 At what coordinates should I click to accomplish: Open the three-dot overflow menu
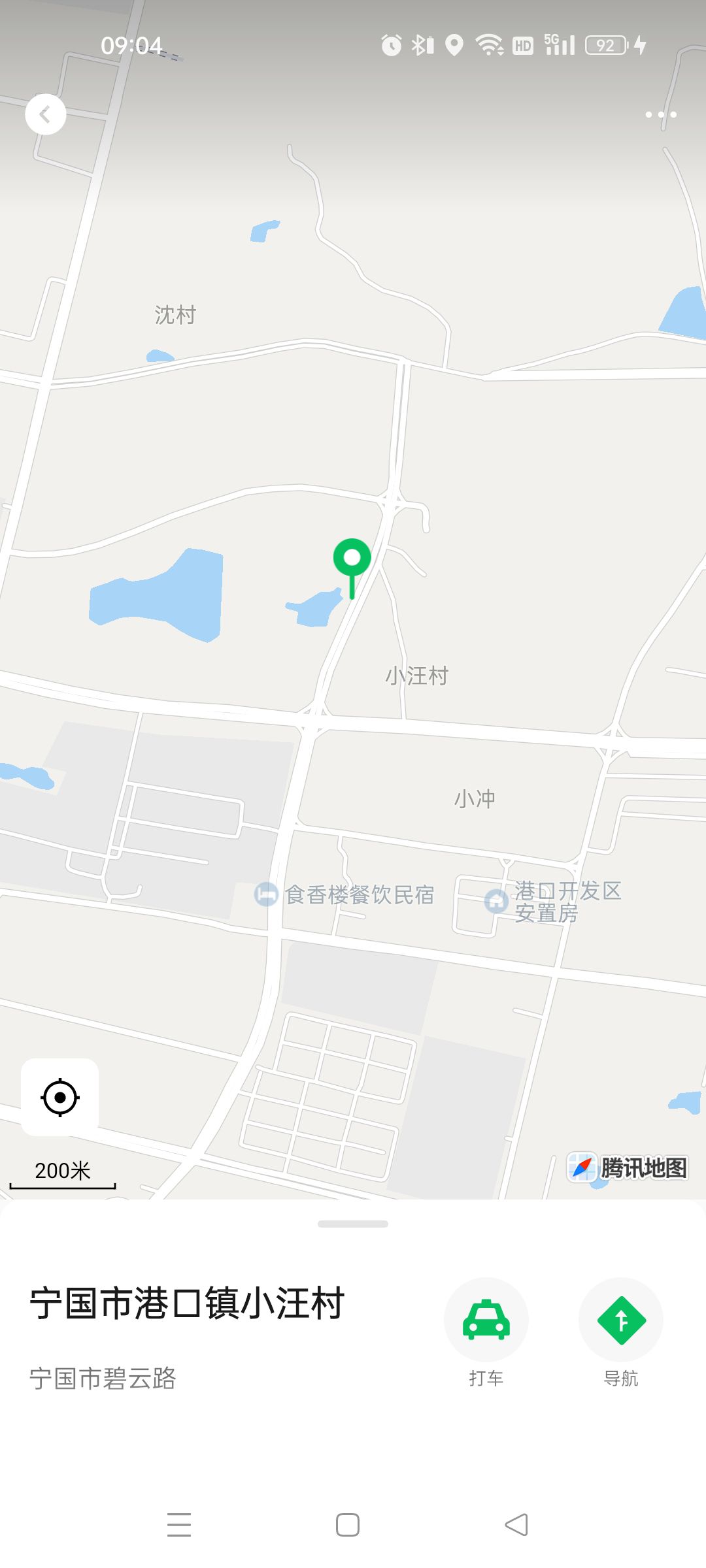pos(660,114)
